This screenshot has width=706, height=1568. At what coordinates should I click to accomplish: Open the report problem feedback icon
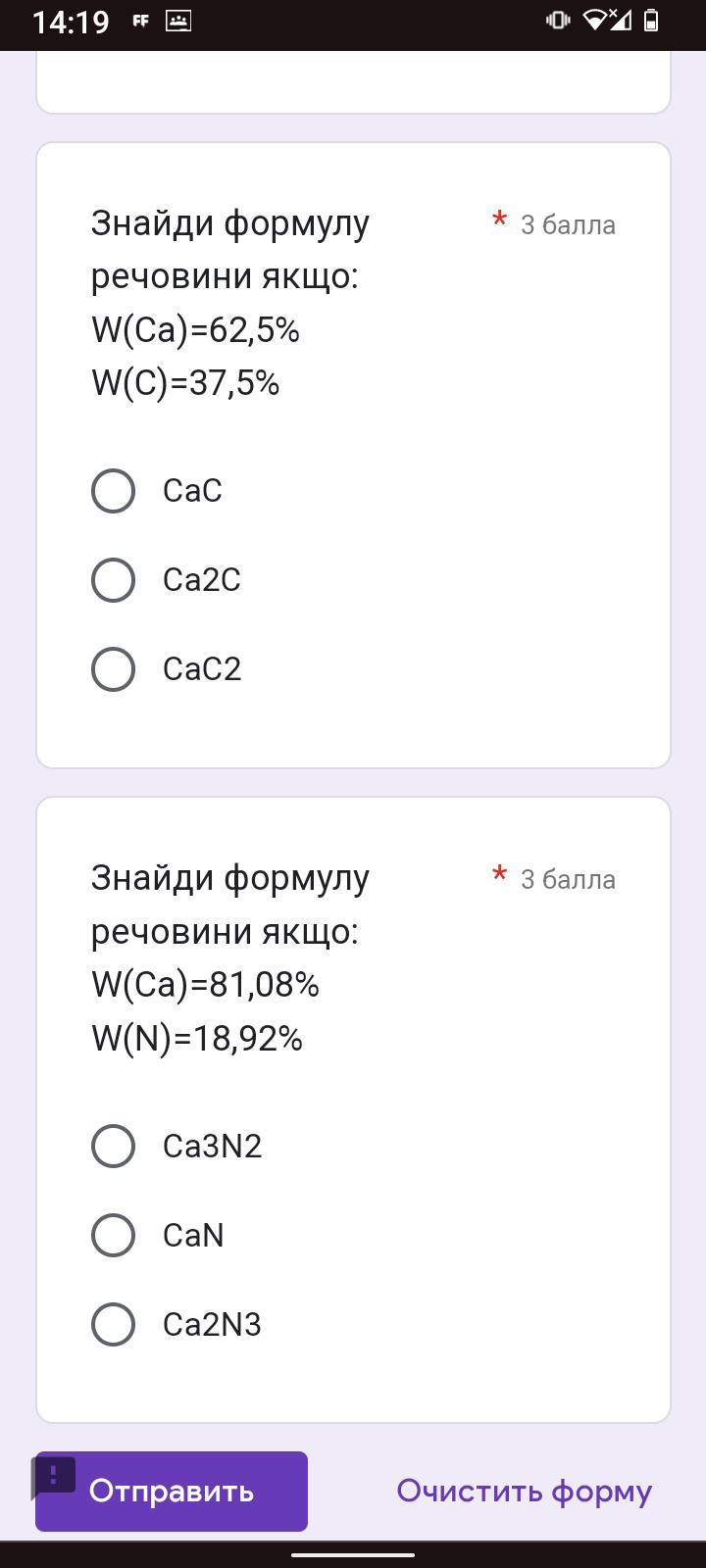click(53, 1476)
